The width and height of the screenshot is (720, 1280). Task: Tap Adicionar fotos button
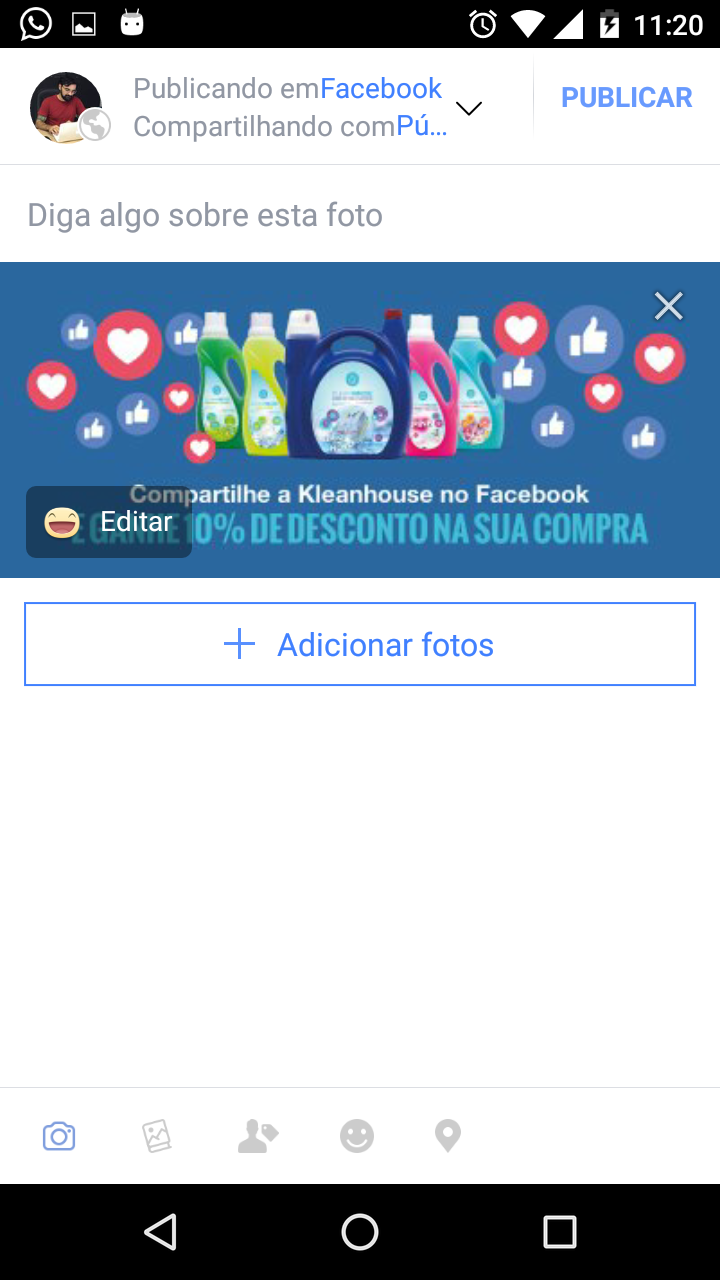[360, 645]
